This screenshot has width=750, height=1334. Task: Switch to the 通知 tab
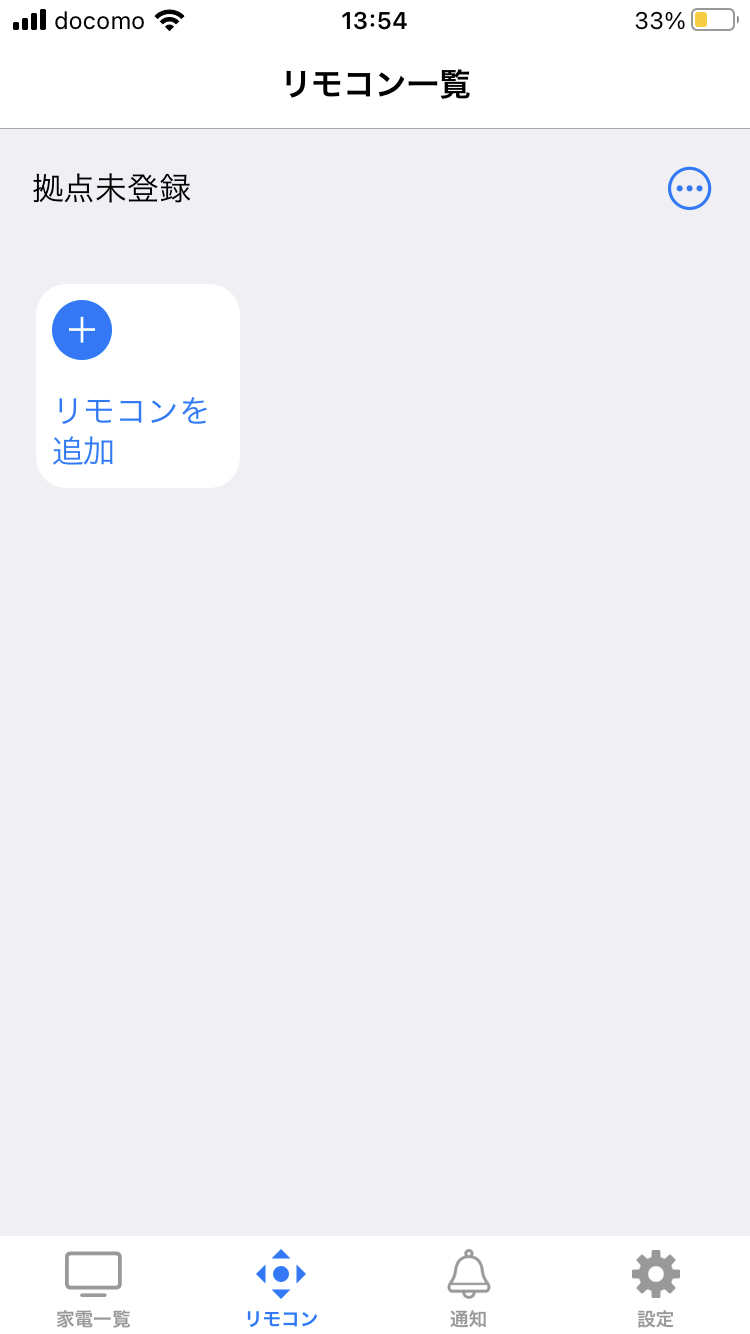coord(467,1285)
